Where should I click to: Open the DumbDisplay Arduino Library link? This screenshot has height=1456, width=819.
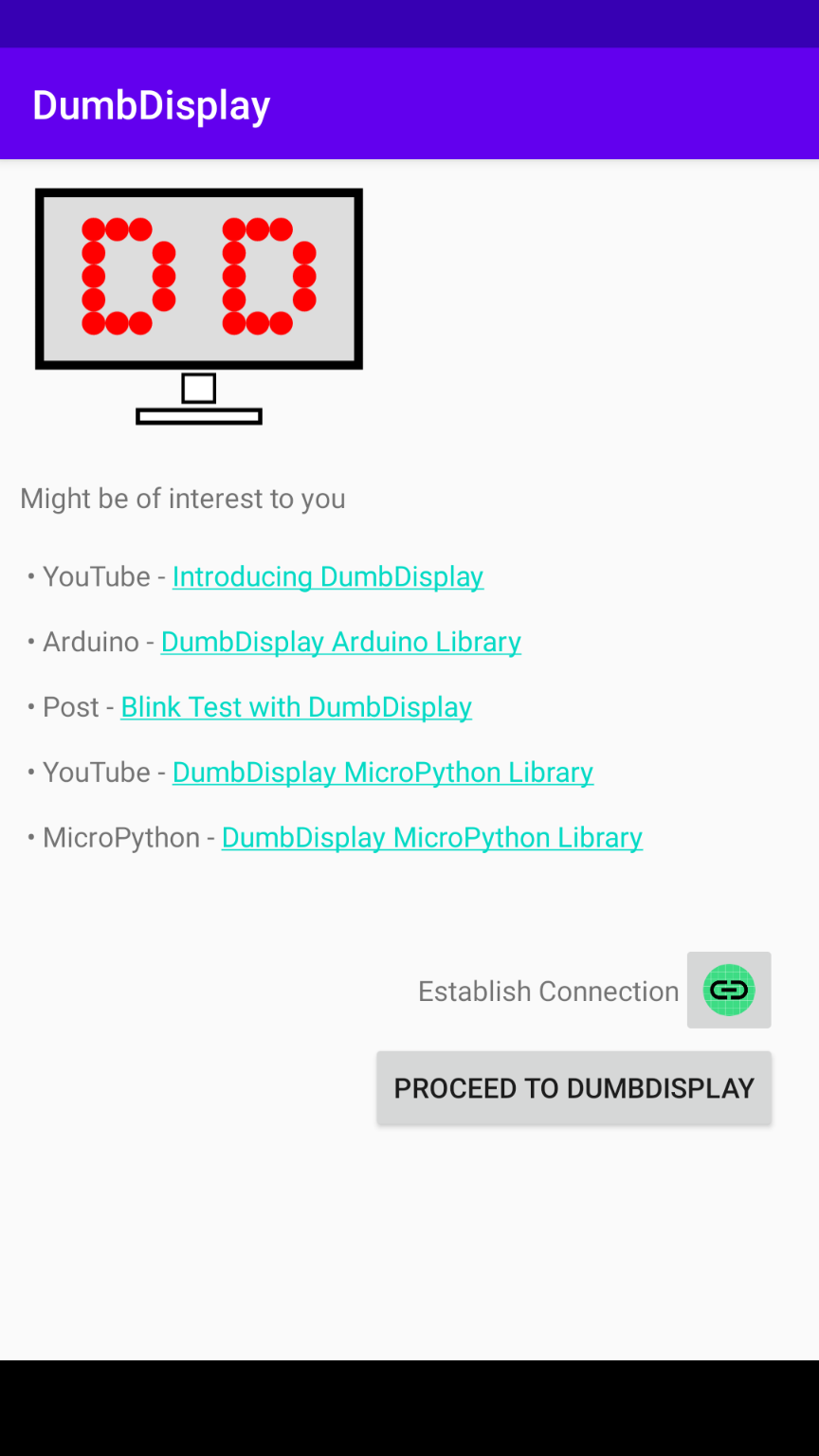[340, 642]
